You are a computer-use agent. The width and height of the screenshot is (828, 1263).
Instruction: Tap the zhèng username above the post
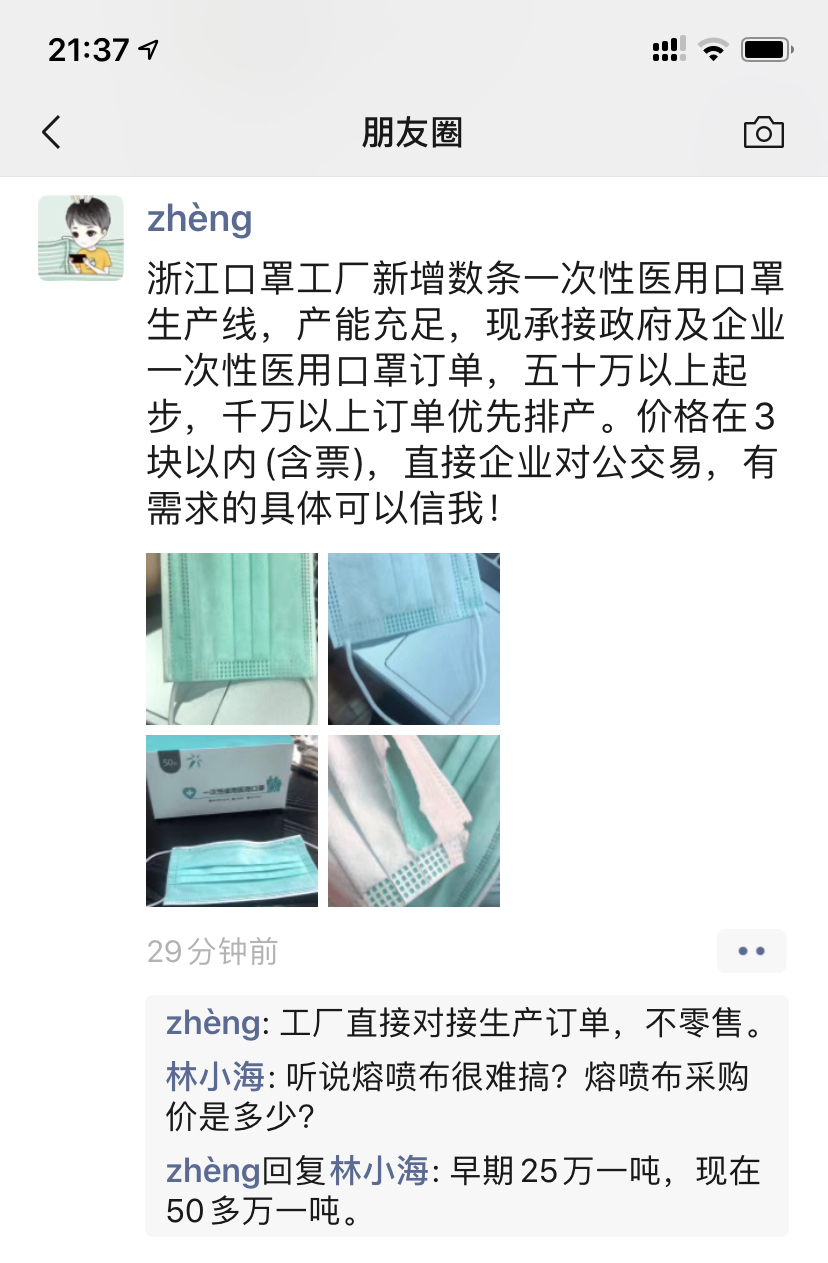tap(200, 218)
